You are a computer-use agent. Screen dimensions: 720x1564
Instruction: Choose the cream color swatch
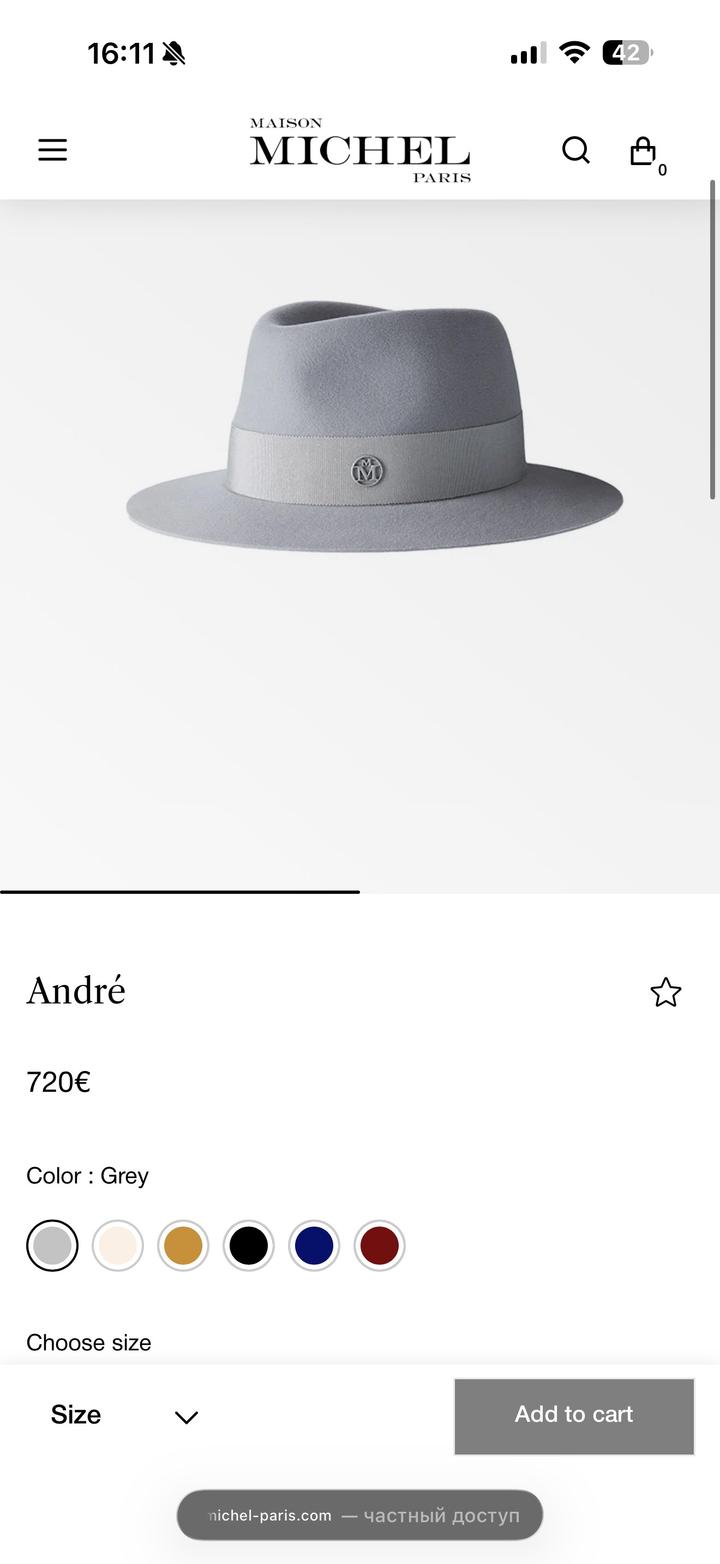coord(118,1246)
